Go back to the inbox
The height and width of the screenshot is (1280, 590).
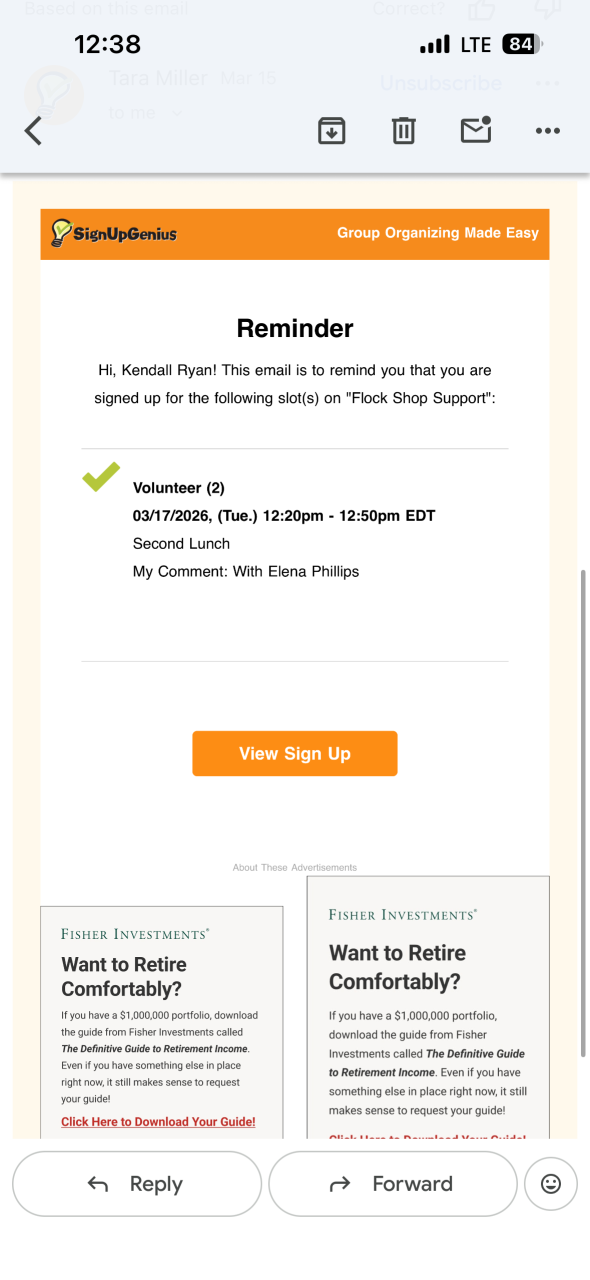click(33, 131)
